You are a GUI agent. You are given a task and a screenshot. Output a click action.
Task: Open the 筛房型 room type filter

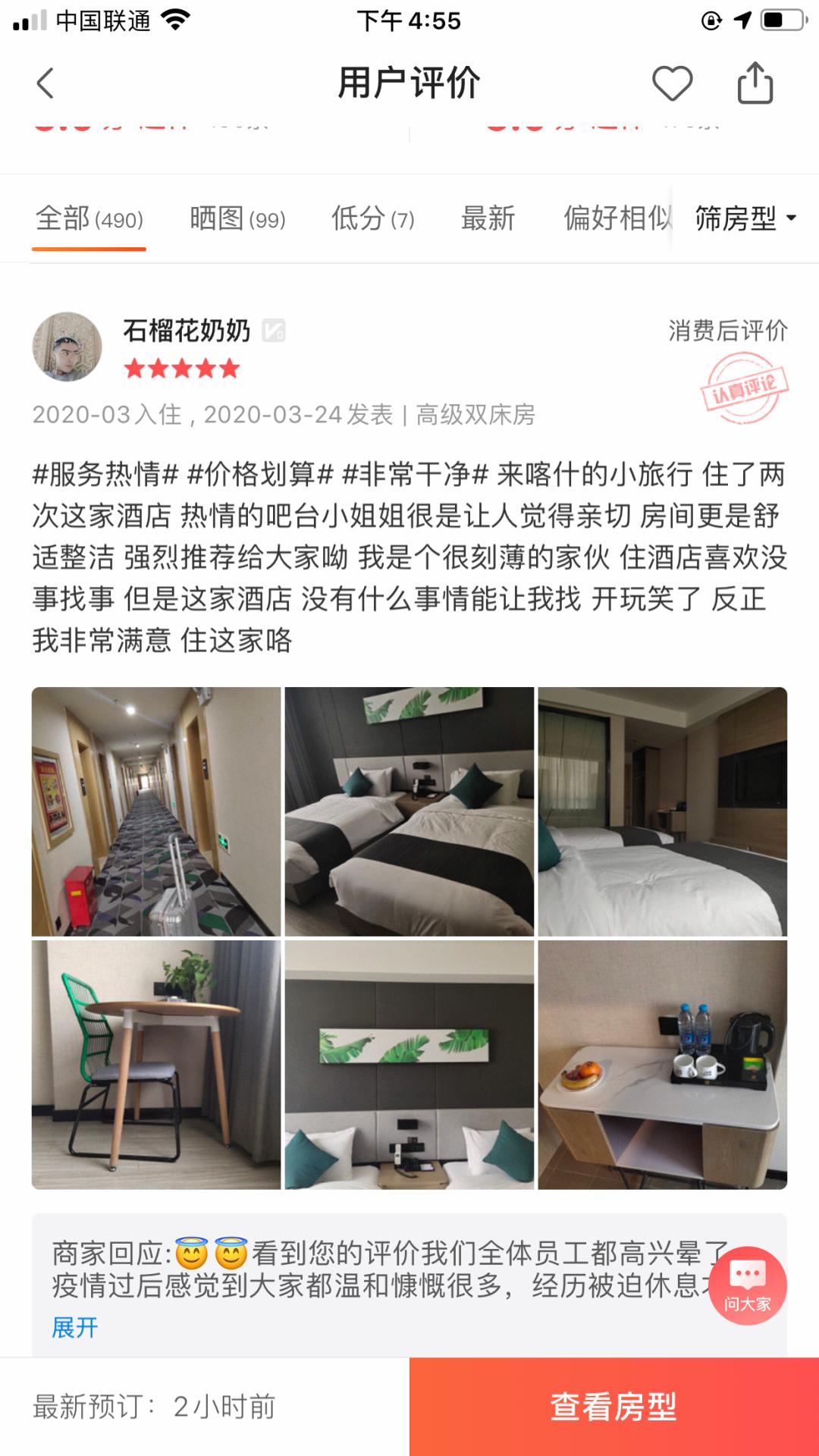(745, 219)
